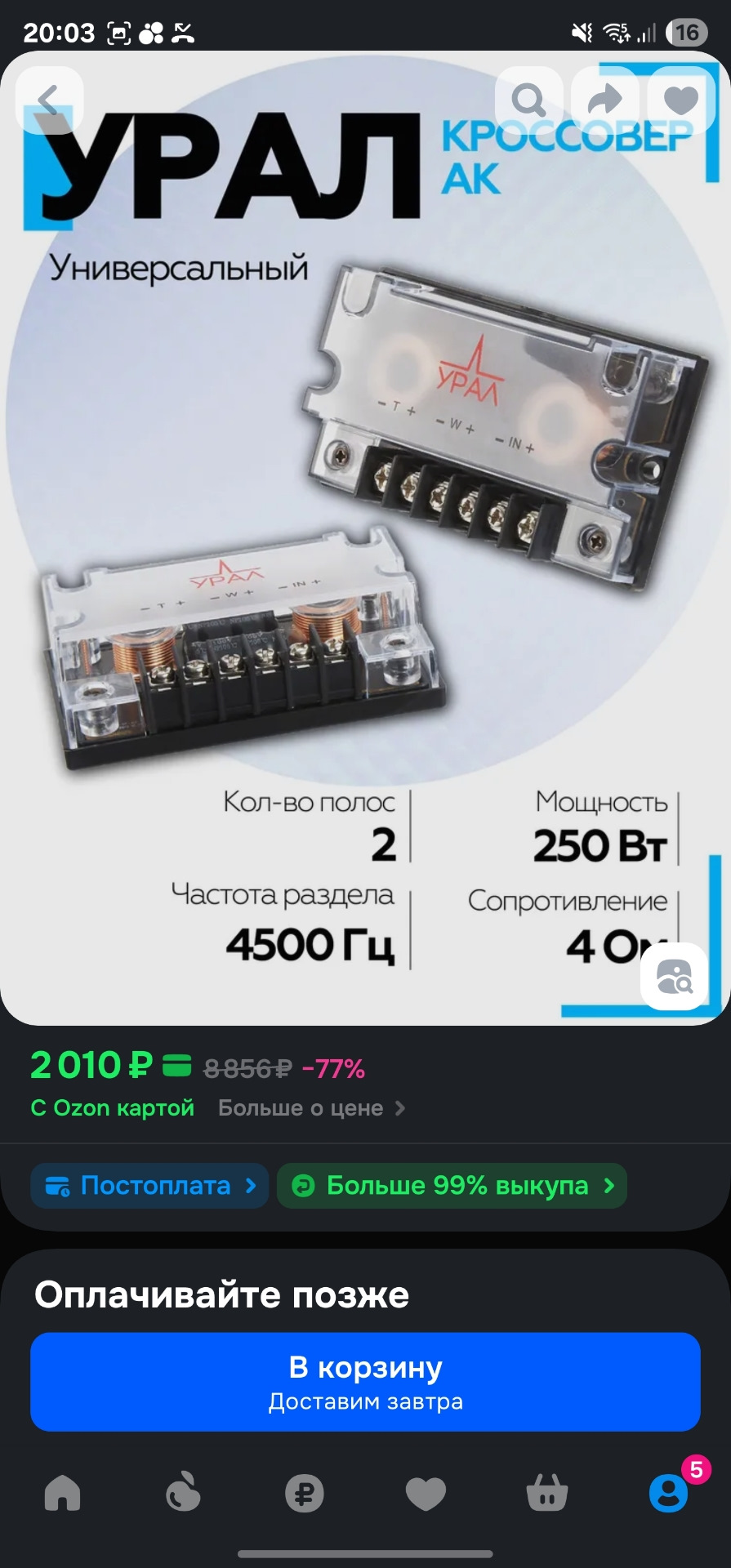Find similar items by image
This screenshot has width=731, height=1568.
pos(674,977)
